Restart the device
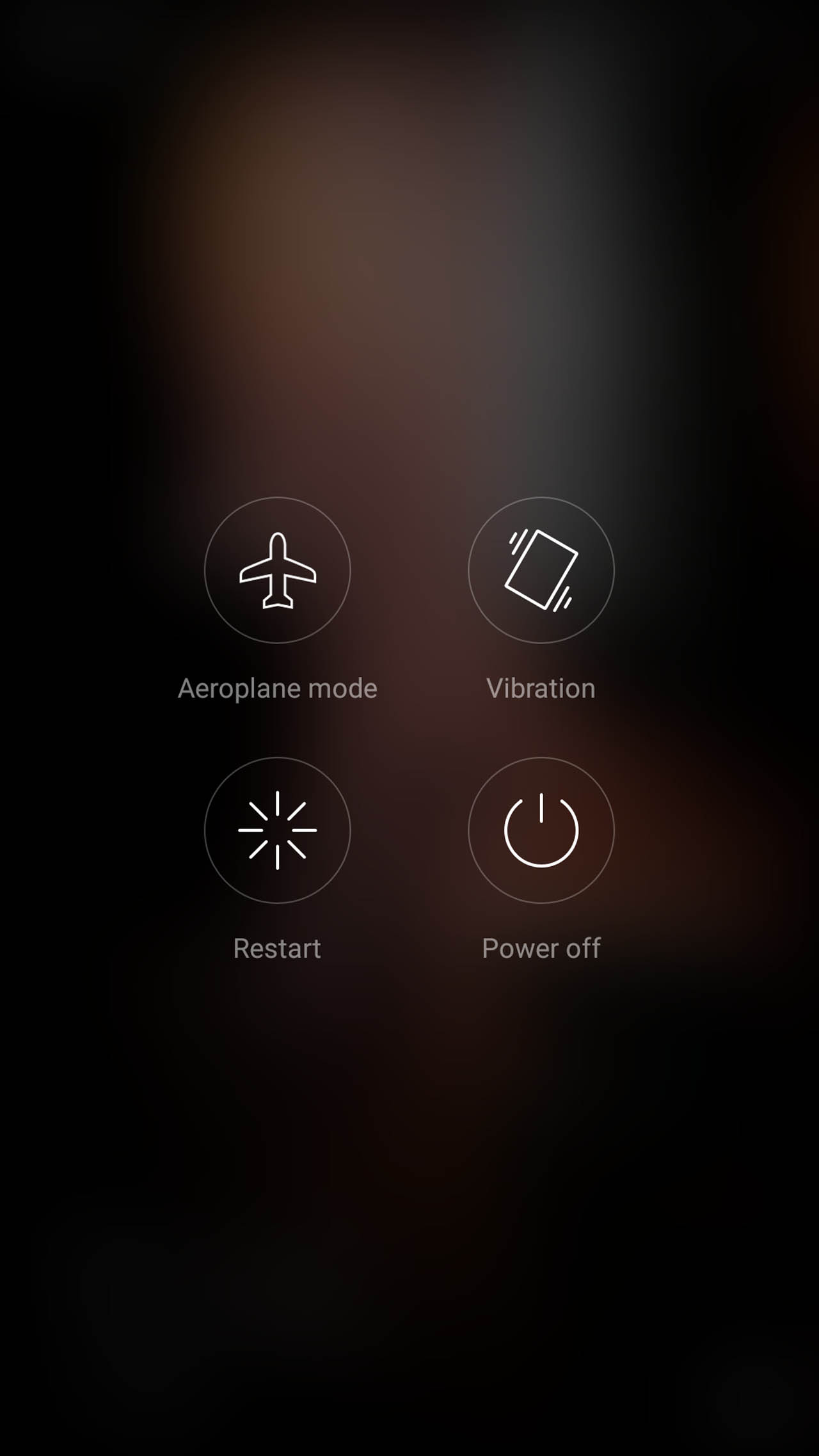 pyautogui.click(x=277, y=830)
